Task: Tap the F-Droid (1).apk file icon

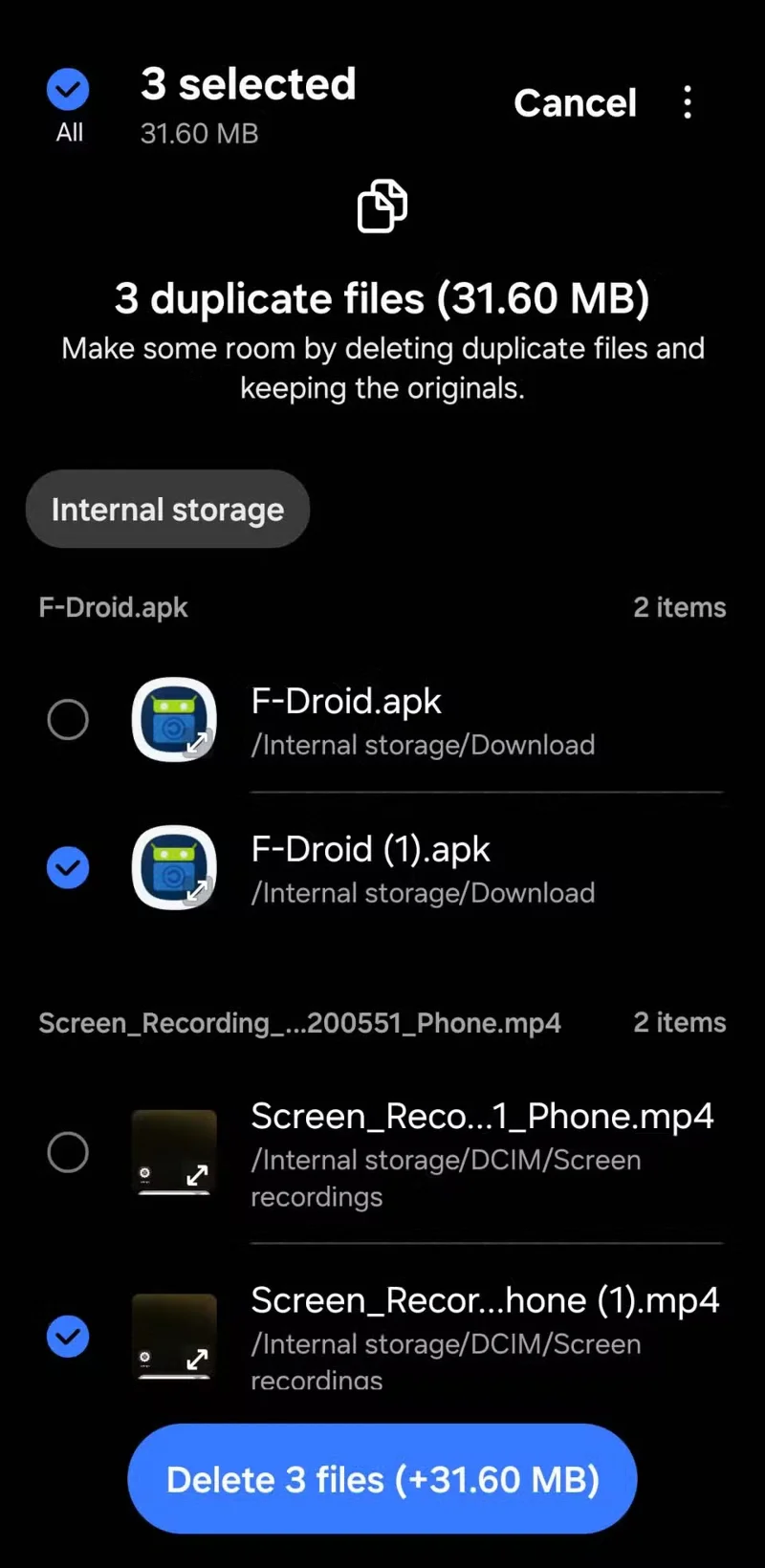Action: point(173,868)
